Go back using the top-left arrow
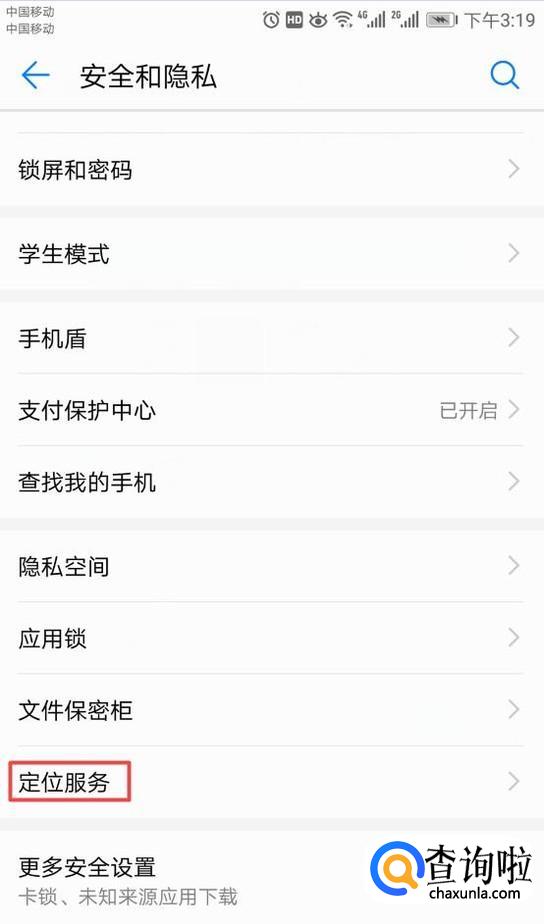 pos(35,76)
